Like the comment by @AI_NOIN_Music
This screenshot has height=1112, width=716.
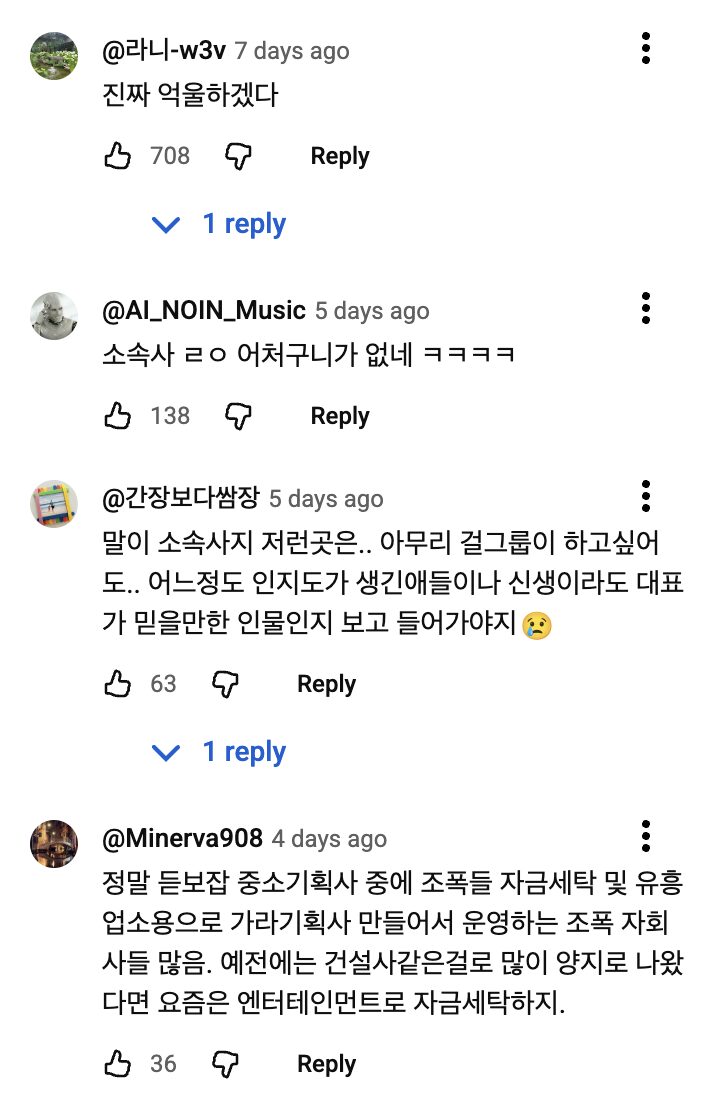point(118,416)
